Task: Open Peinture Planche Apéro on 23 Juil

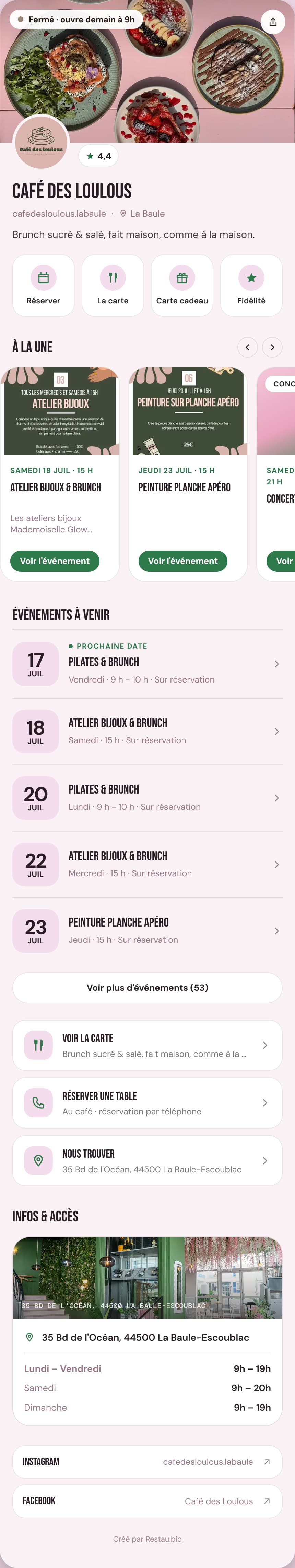Action: click(147, 931)
